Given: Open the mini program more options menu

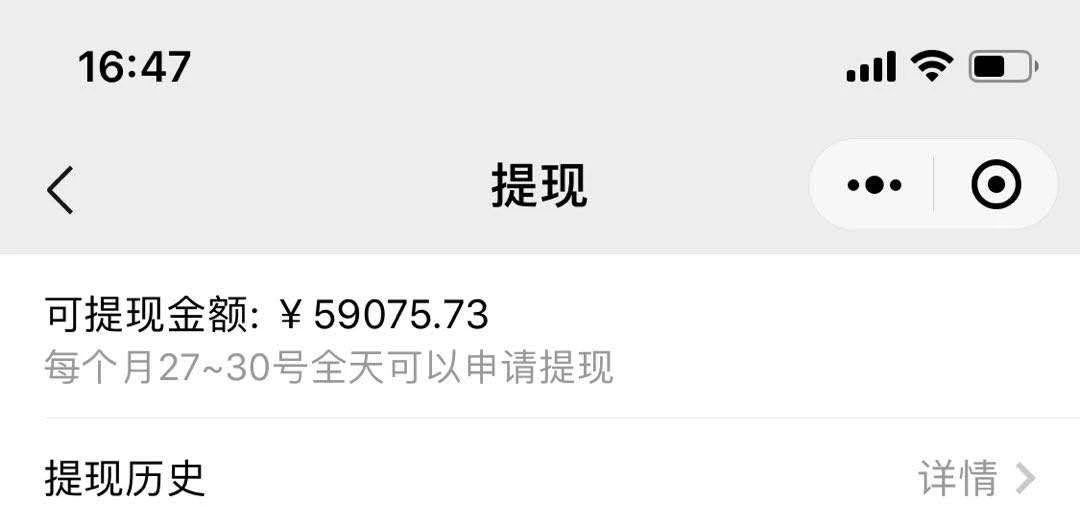Looking at the screenshot, I should (874, 185).
